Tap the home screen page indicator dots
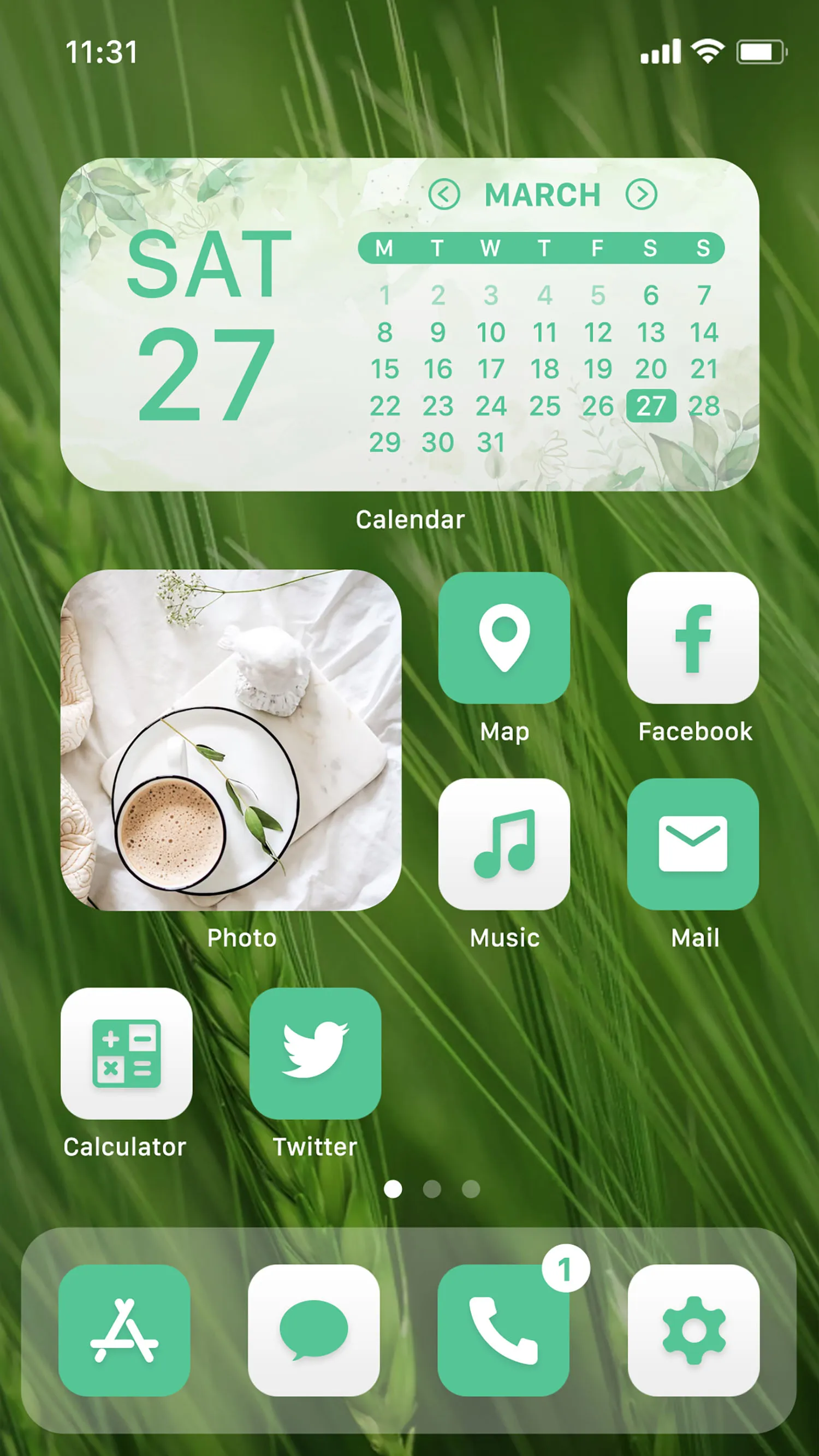819x1456 pixels. (x=432, y=1189)
